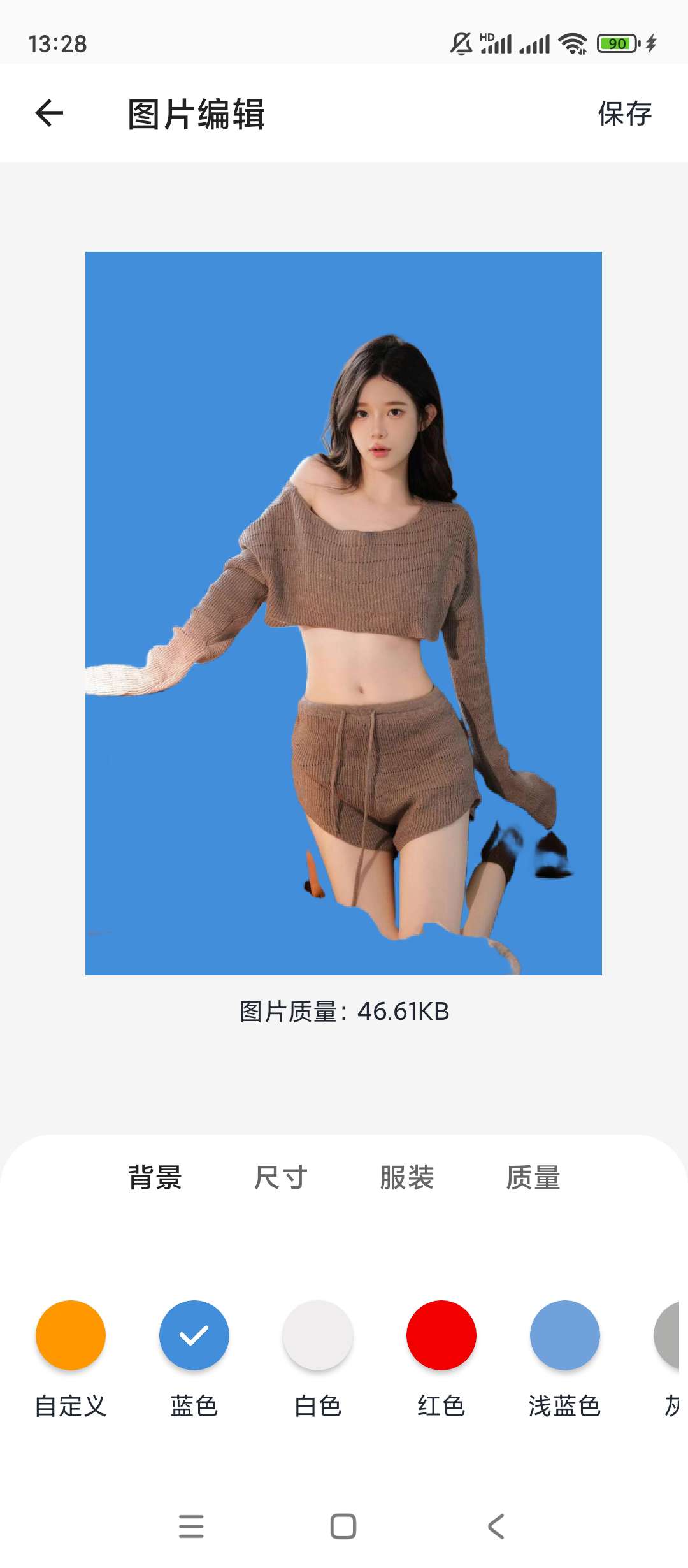Viewport: 688px width, 1568px height.
Task: Go to the home screen
Action: pos(343,1527)
